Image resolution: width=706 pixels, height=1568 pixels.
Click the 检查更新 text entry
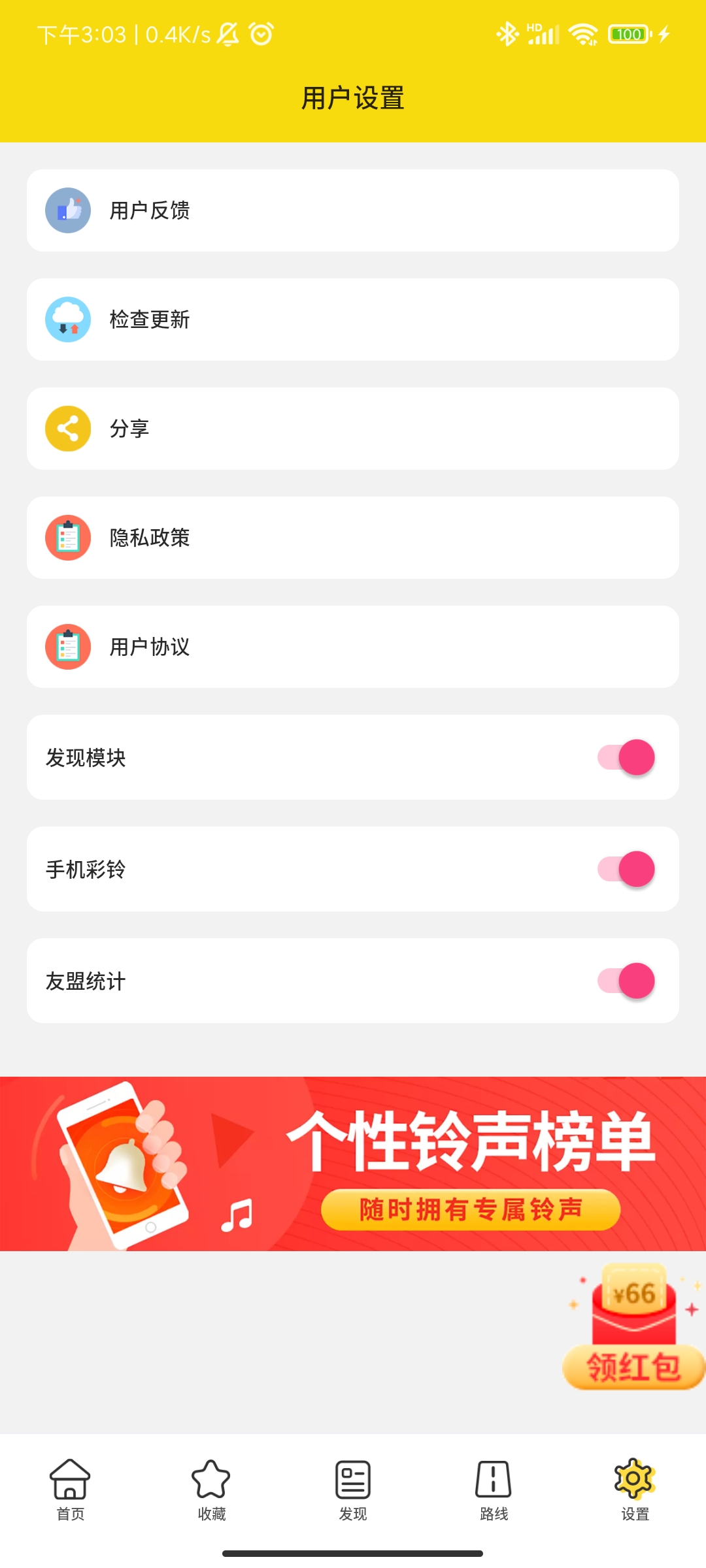coord(148,319)
